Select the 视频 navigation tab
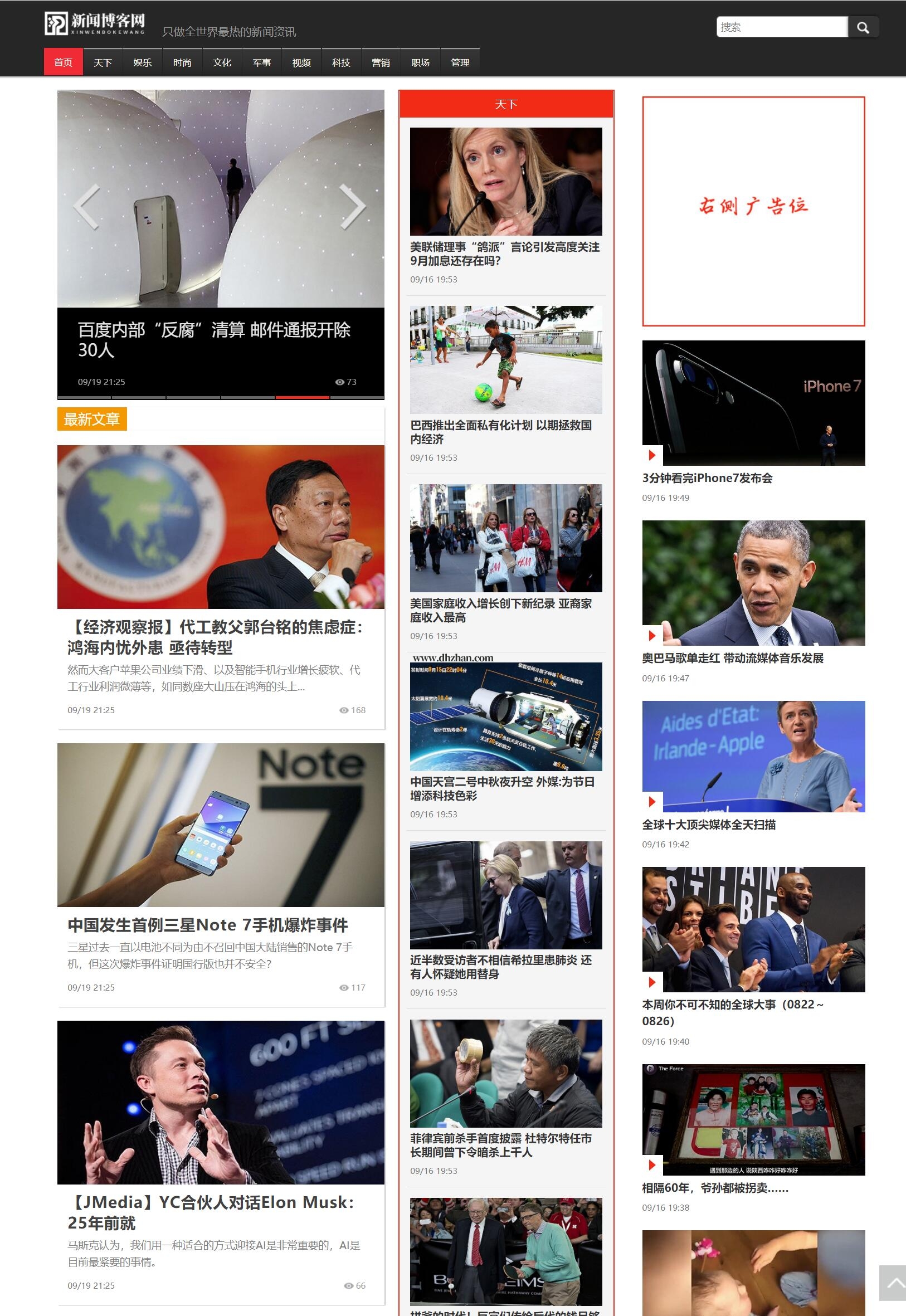The height and width of the screenshot is (1316, 906). [x=301, y=62]
